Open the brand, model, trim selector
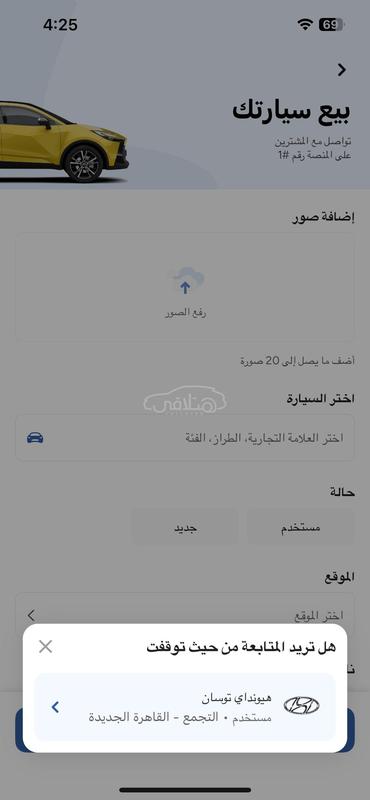 185,438
